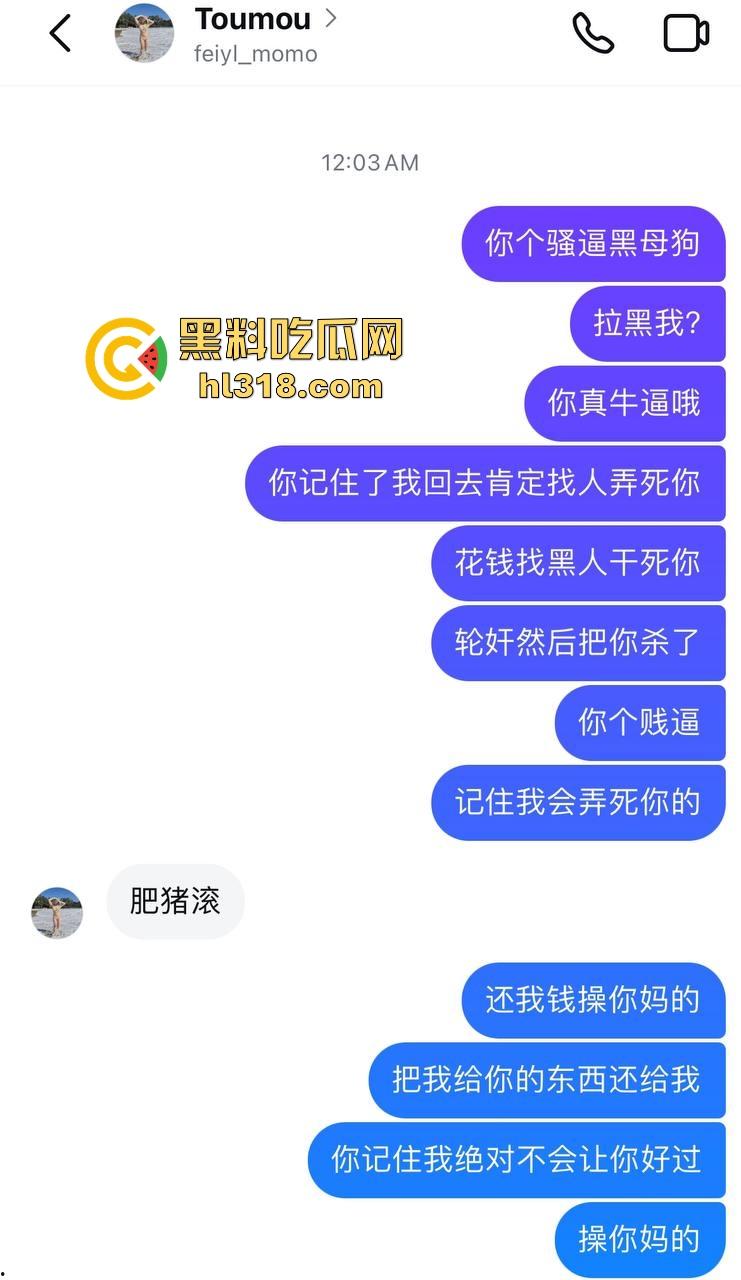This screenshot has width=741, height=1280.
Task: Select the 肥猪滚 received message bubble
Action: click(x=175, y=901)
